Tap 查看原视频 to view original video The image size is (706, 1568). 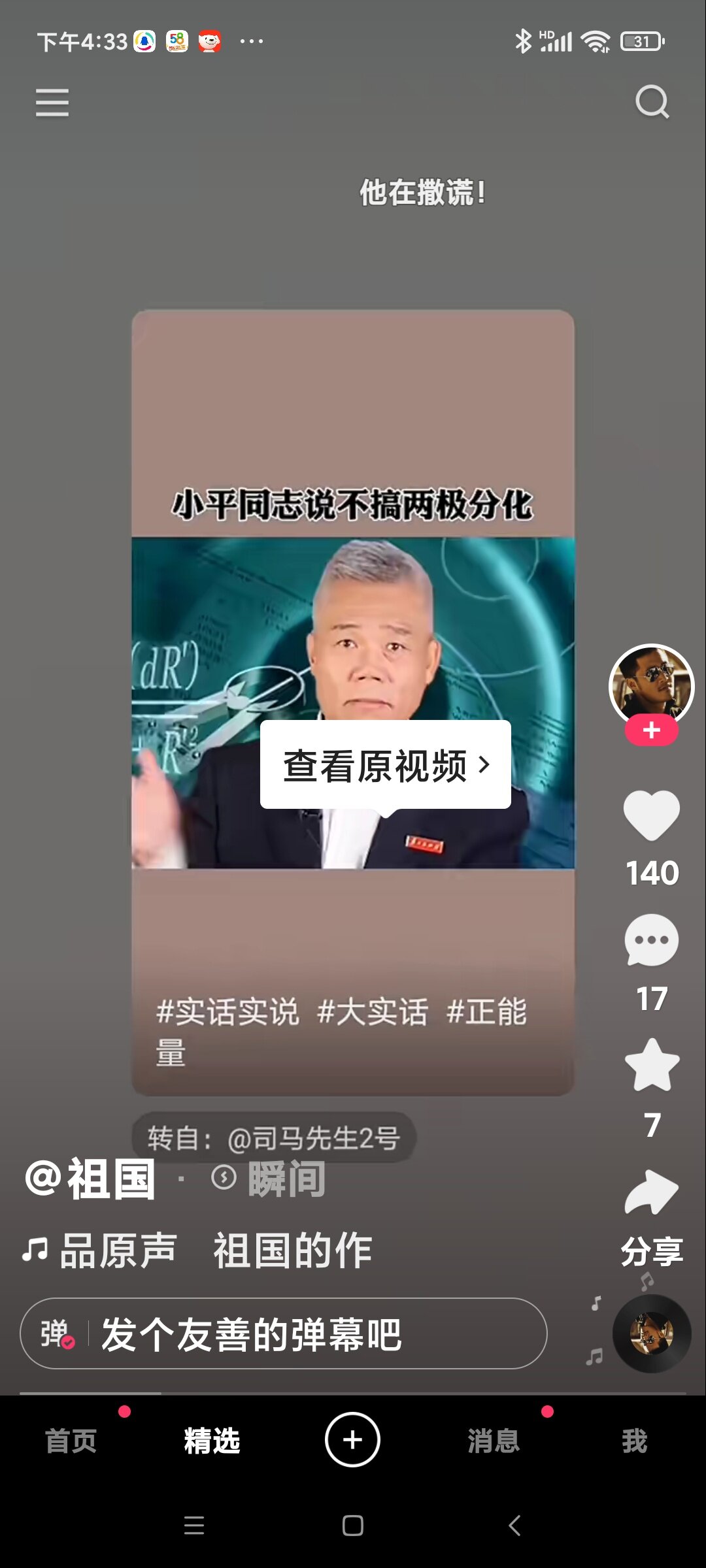(x=385, y=765)
